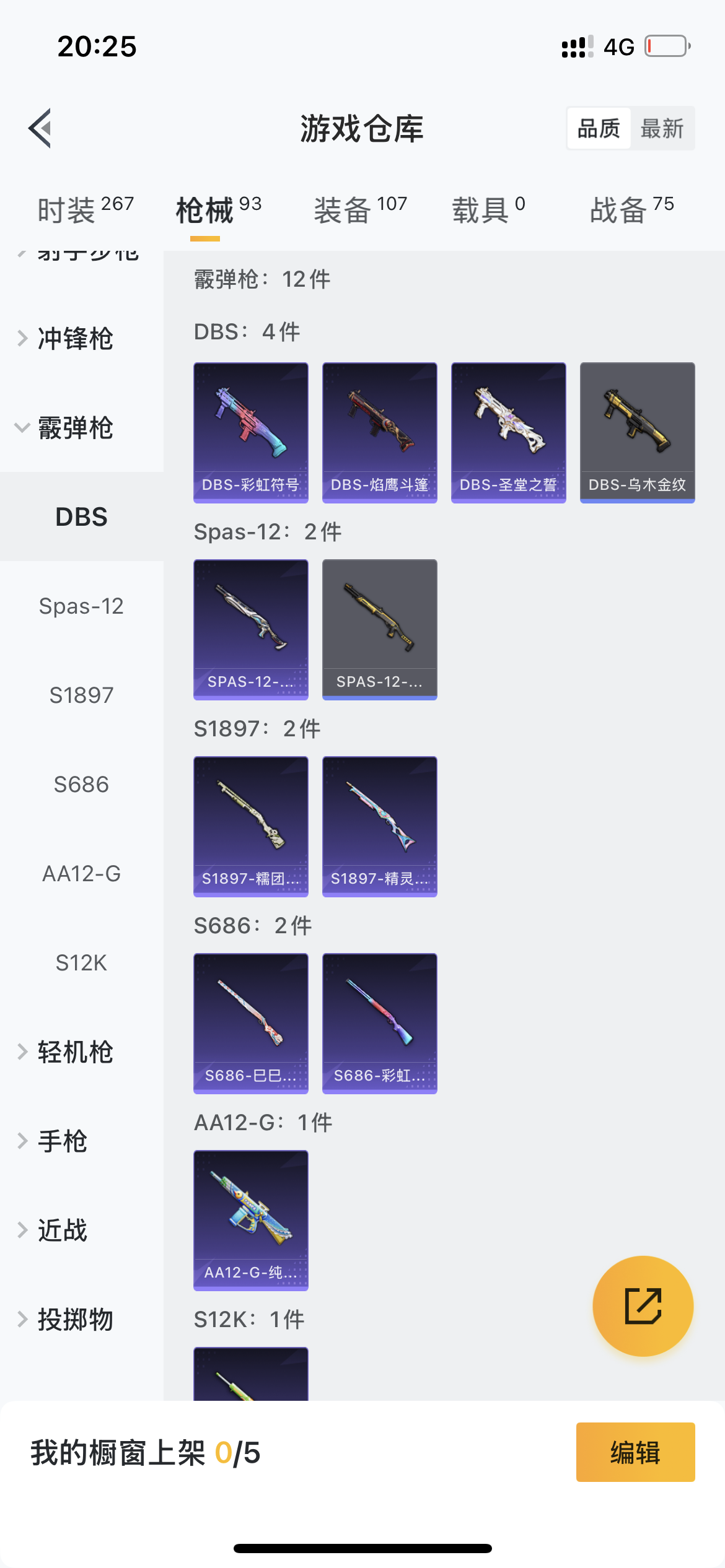Screen dimensions: 725x1568
Task: Select AA12-G in the sidebar
Action: tap(81, 874)
